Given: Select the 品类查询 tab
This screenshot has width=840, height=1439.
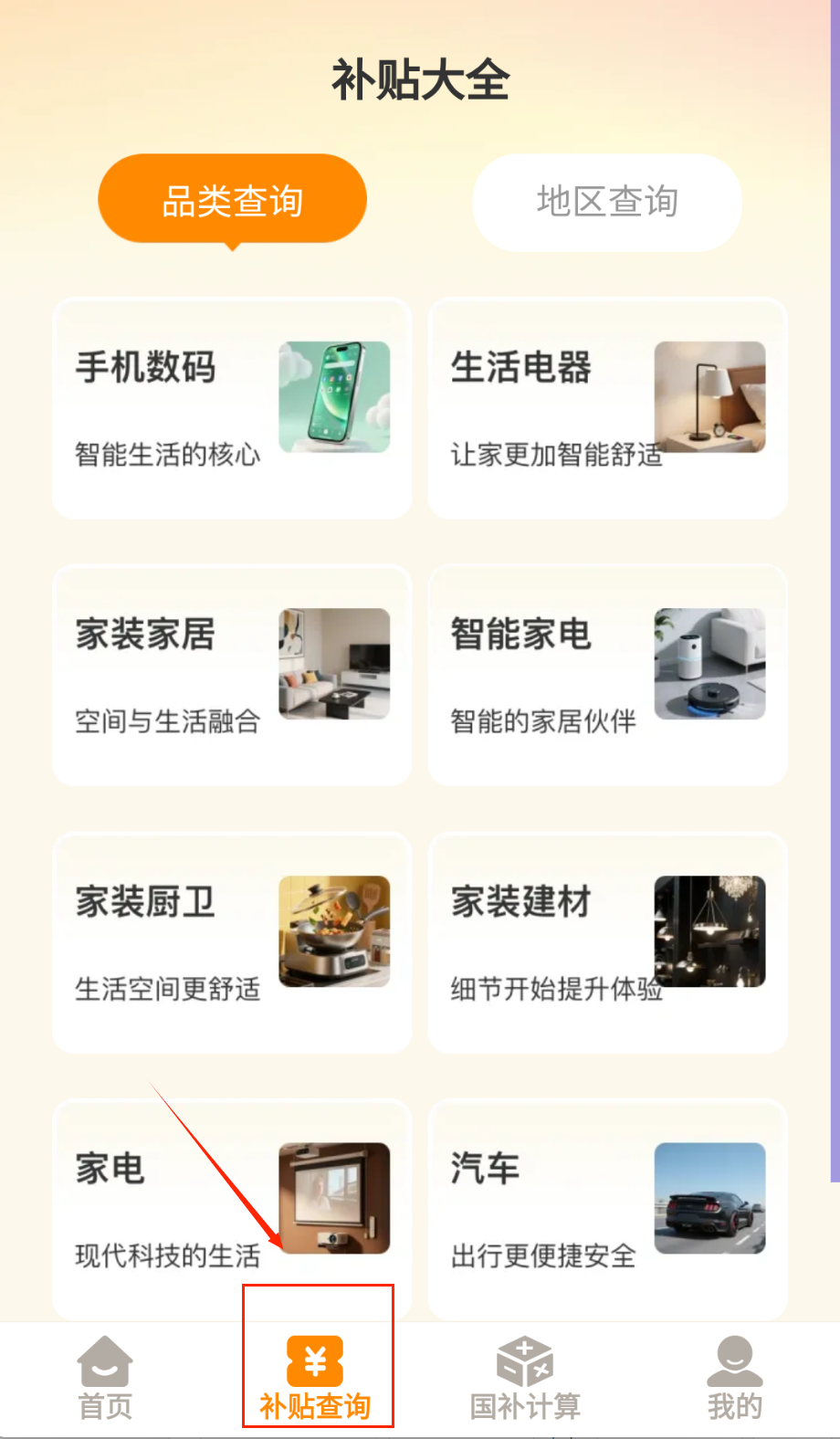Looking at the screenshot, I should click(x=232, y=200).
